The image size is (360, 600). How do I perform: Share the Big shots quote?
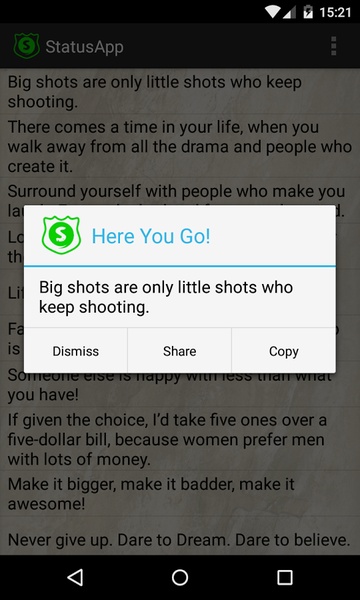pos(179,351)
